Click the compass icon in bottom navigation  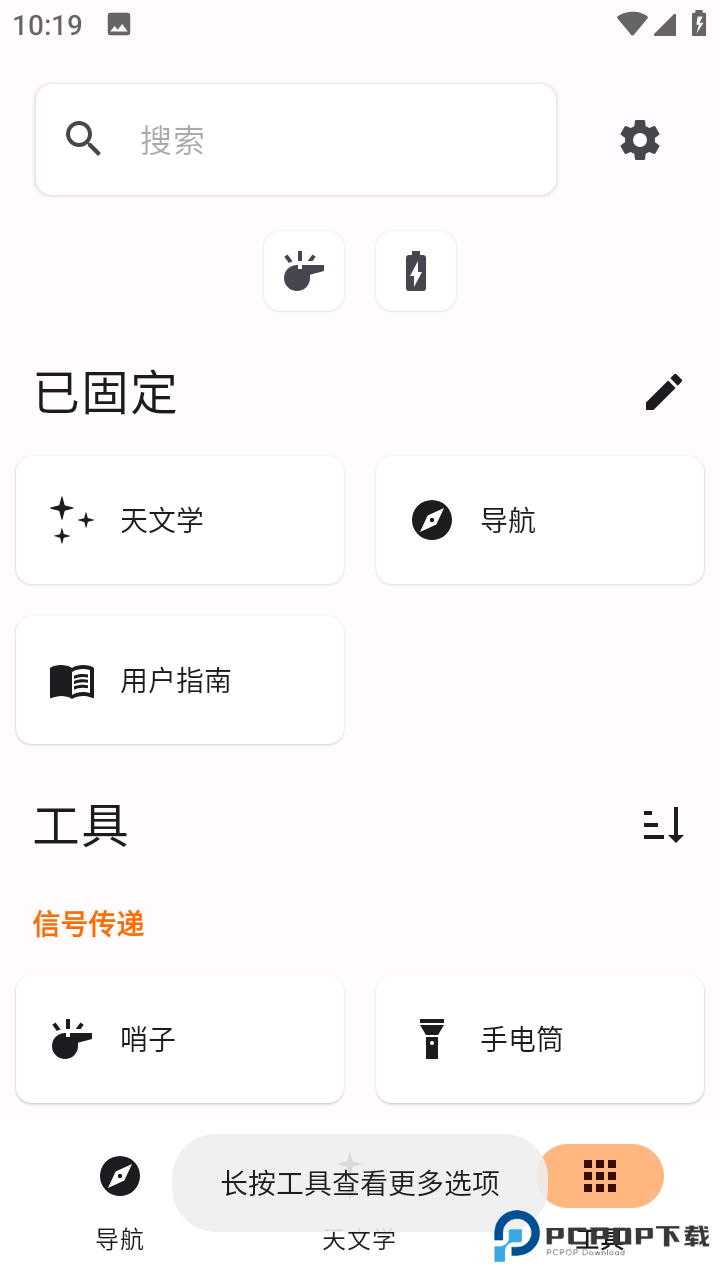(x=120, y=1177)
